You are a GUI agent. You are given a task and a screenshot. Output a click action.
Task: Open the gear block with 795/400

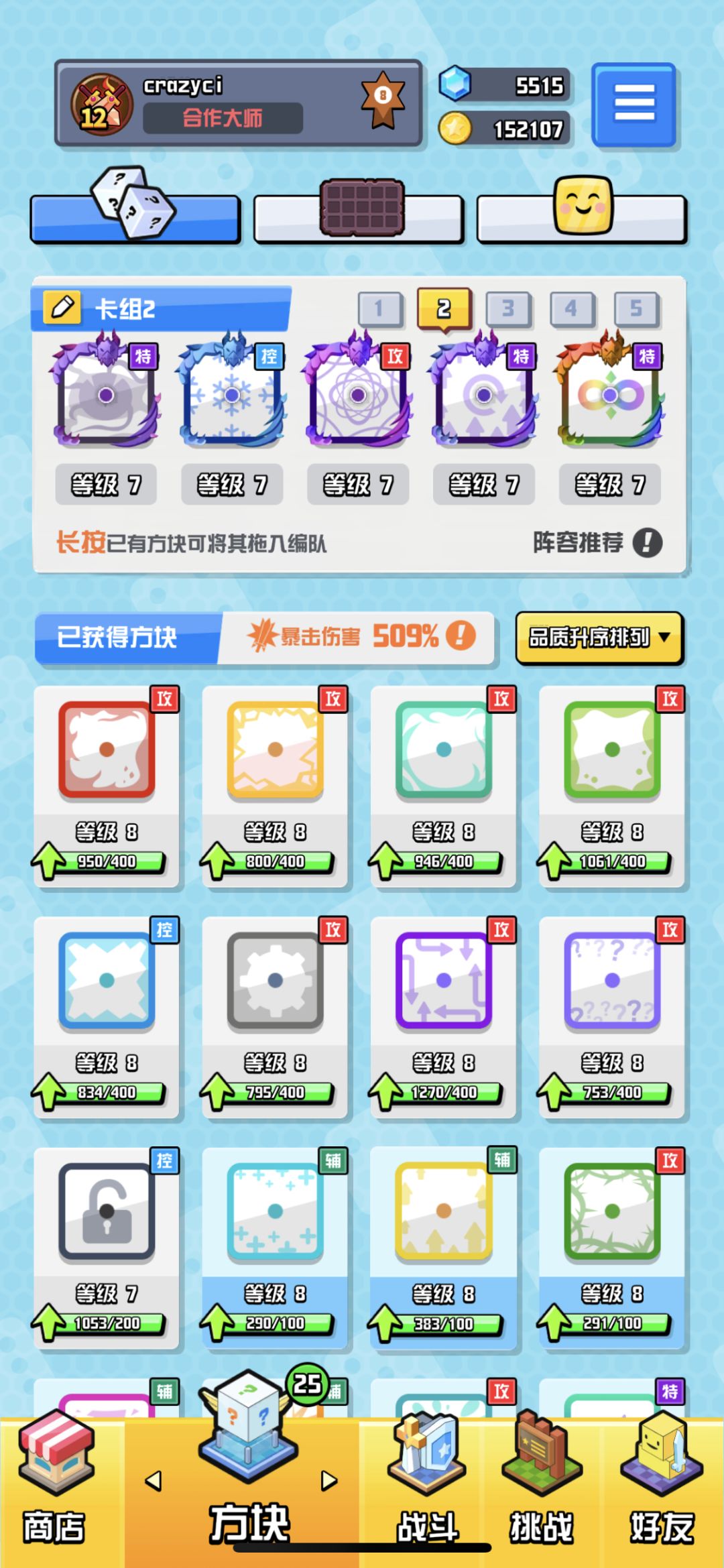275,1017
